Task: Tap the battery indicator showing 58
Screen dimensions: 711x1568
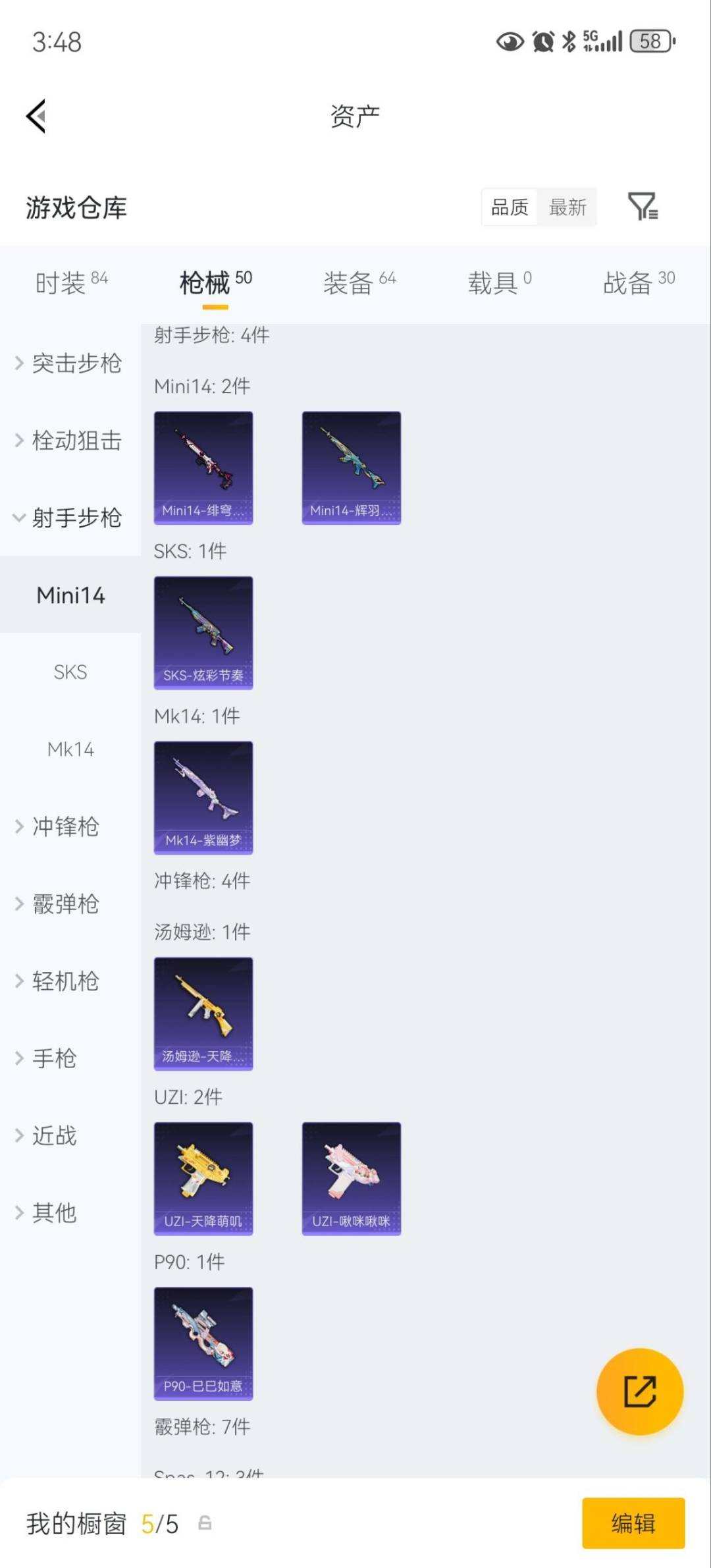Action: coord(650,41)
